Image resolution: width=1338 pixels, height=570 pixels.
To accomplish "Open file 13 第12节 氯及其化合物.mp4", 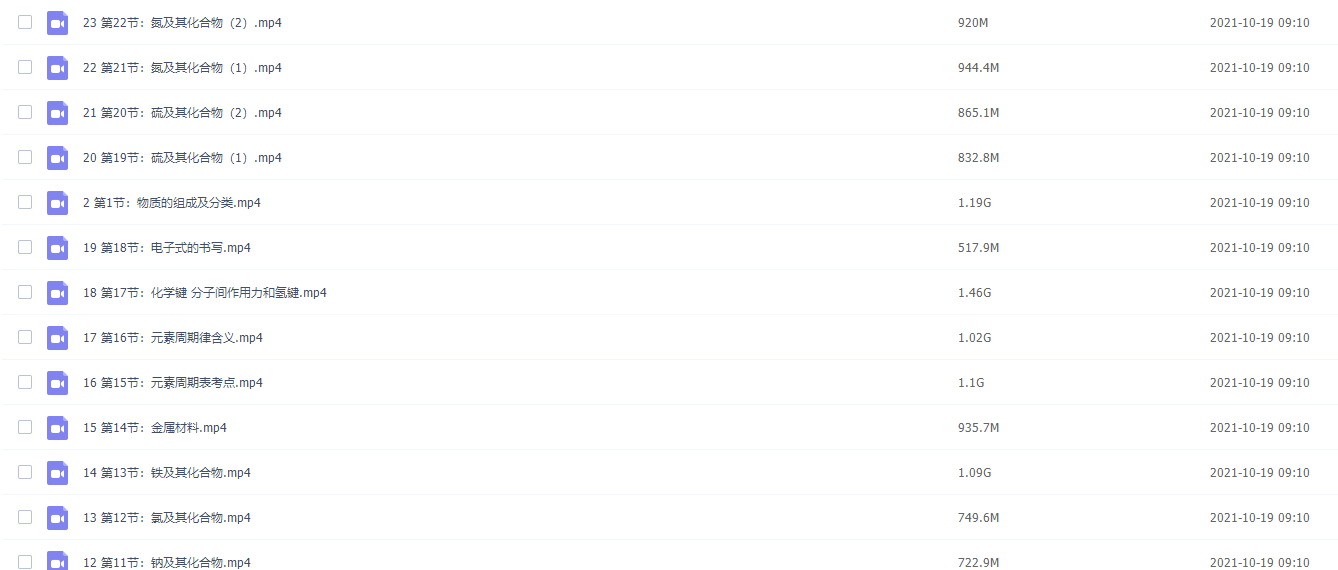I will (x=167, y=518).
